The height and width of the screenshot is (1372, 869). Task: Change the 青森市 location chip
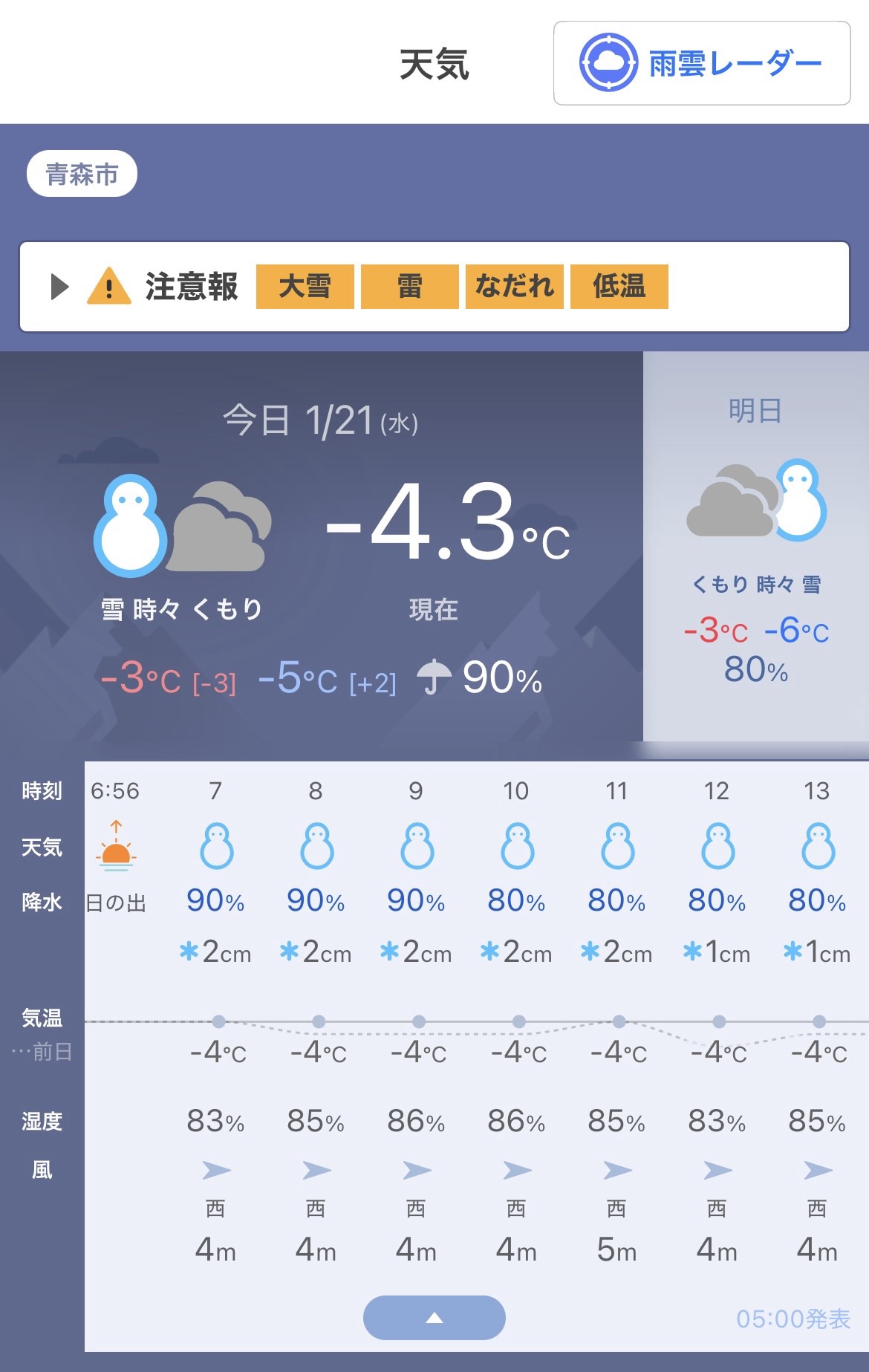(x=82, y=174)
